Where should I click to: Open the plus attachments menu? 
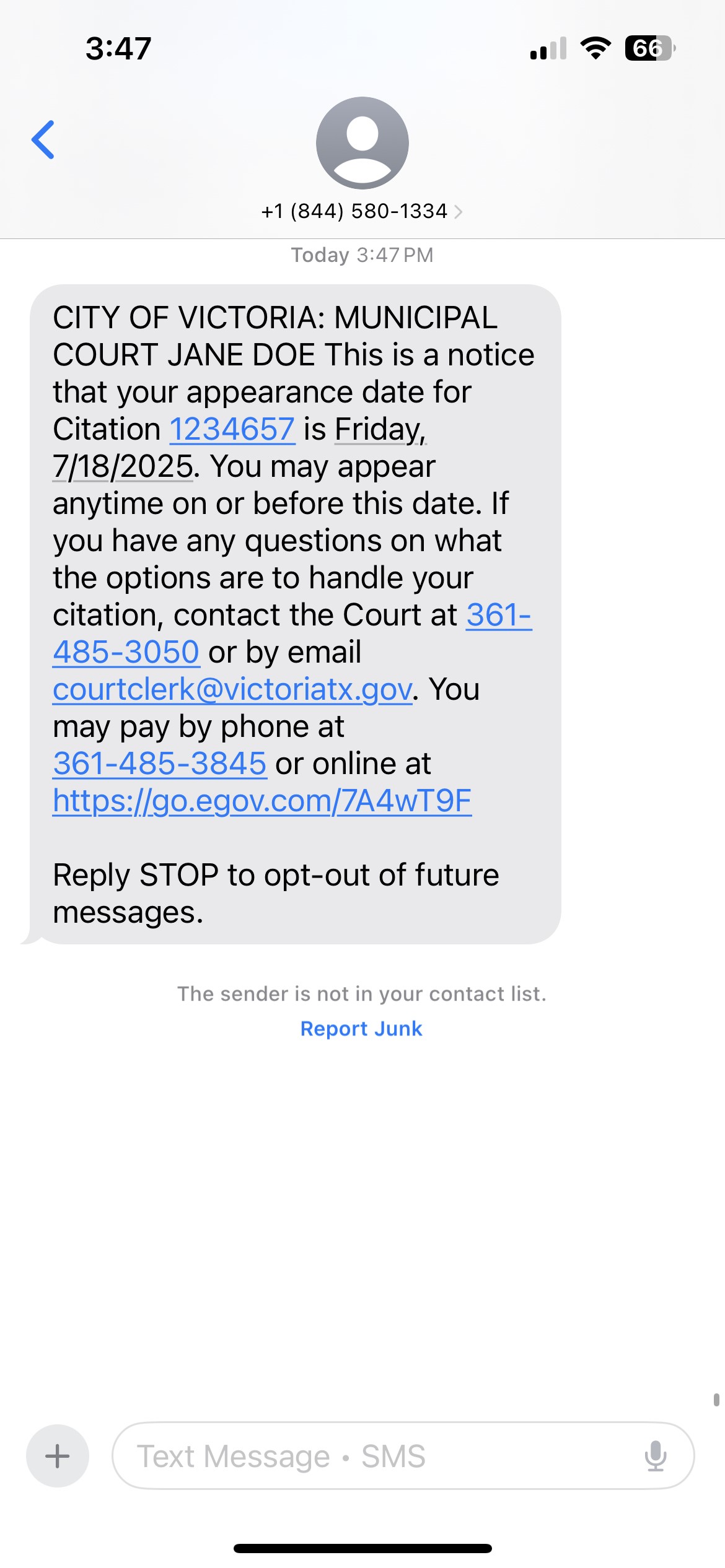[x=58, y=1456]
